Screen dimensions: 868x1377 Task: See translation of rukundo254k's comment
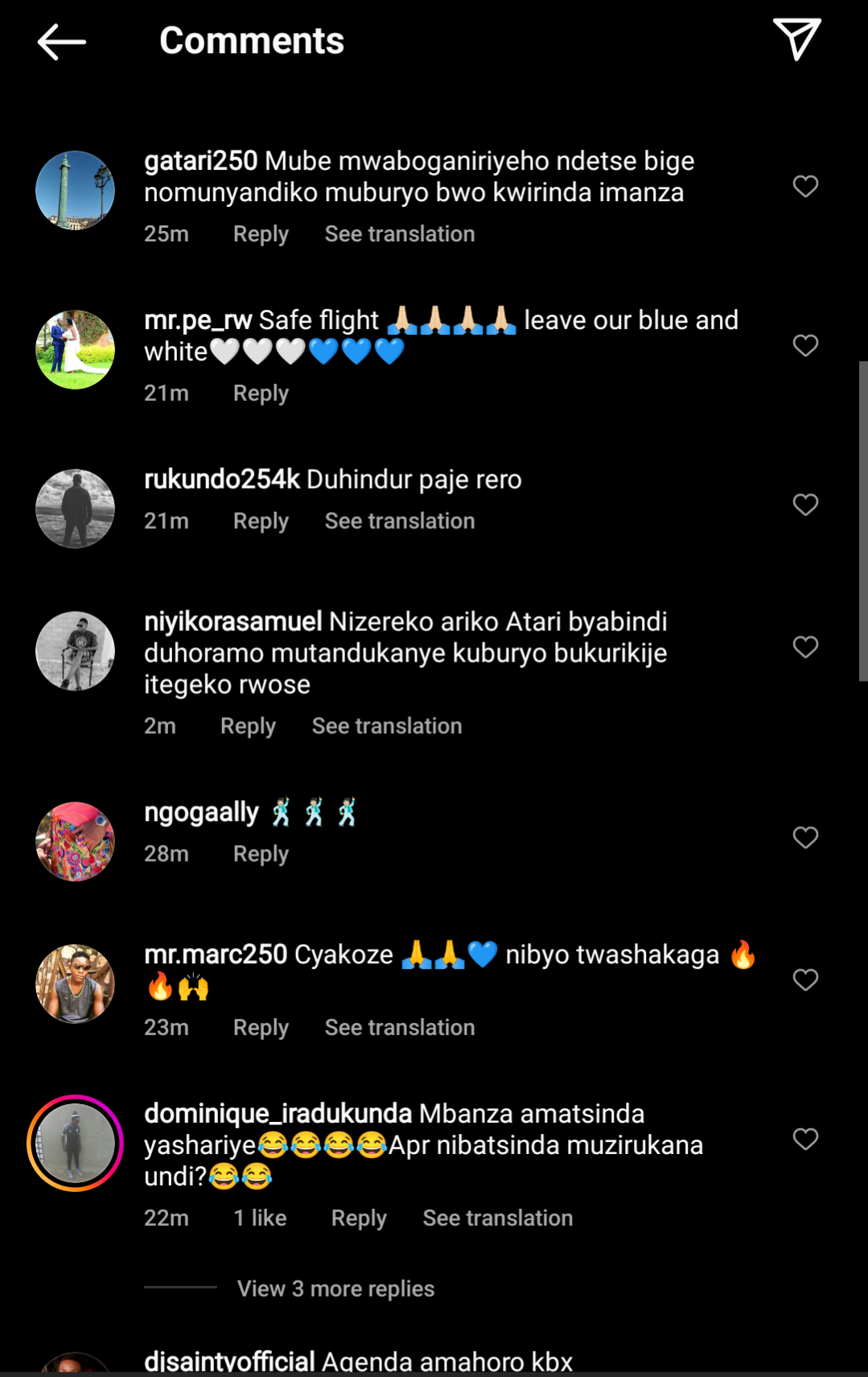click(x=400, y=522)
